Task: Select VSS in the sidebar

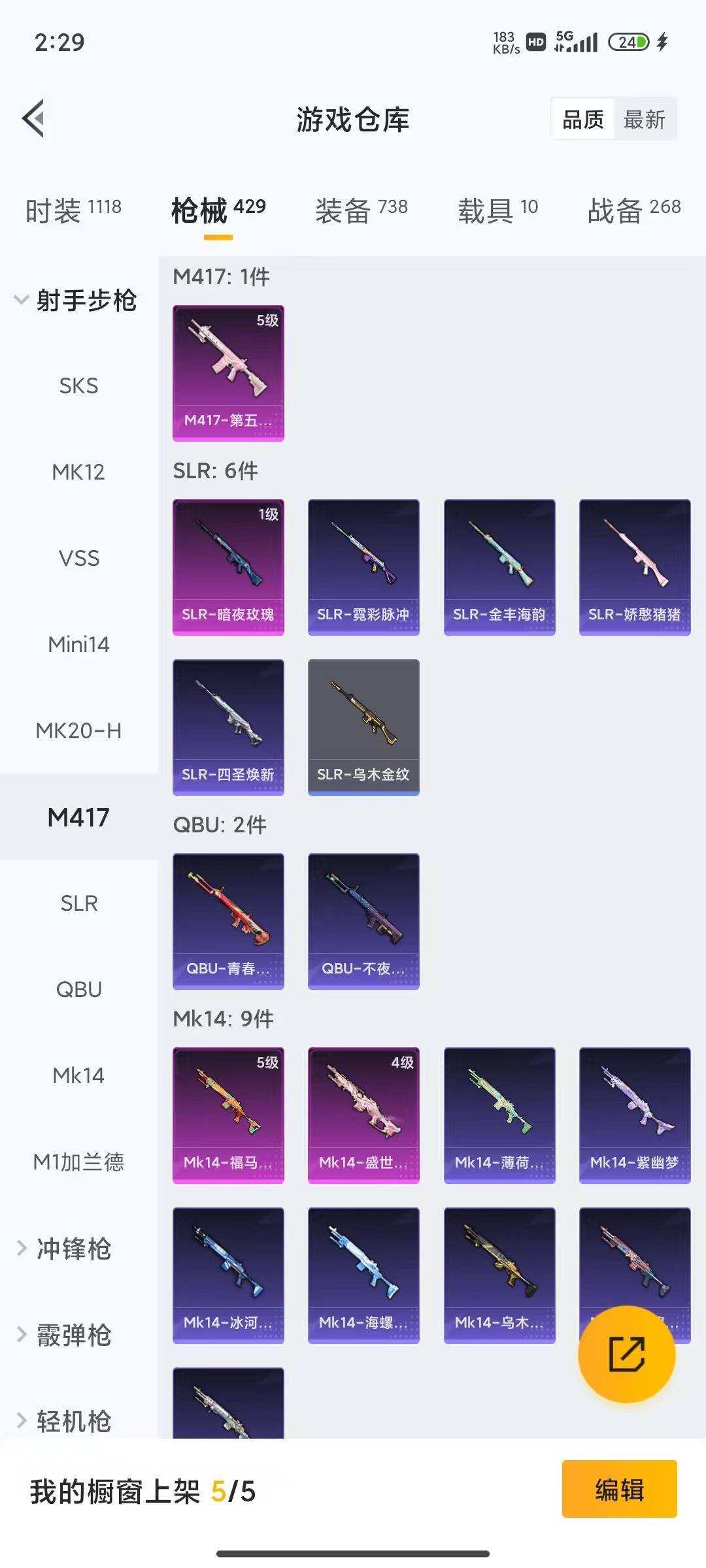Action: coord(78,558)
